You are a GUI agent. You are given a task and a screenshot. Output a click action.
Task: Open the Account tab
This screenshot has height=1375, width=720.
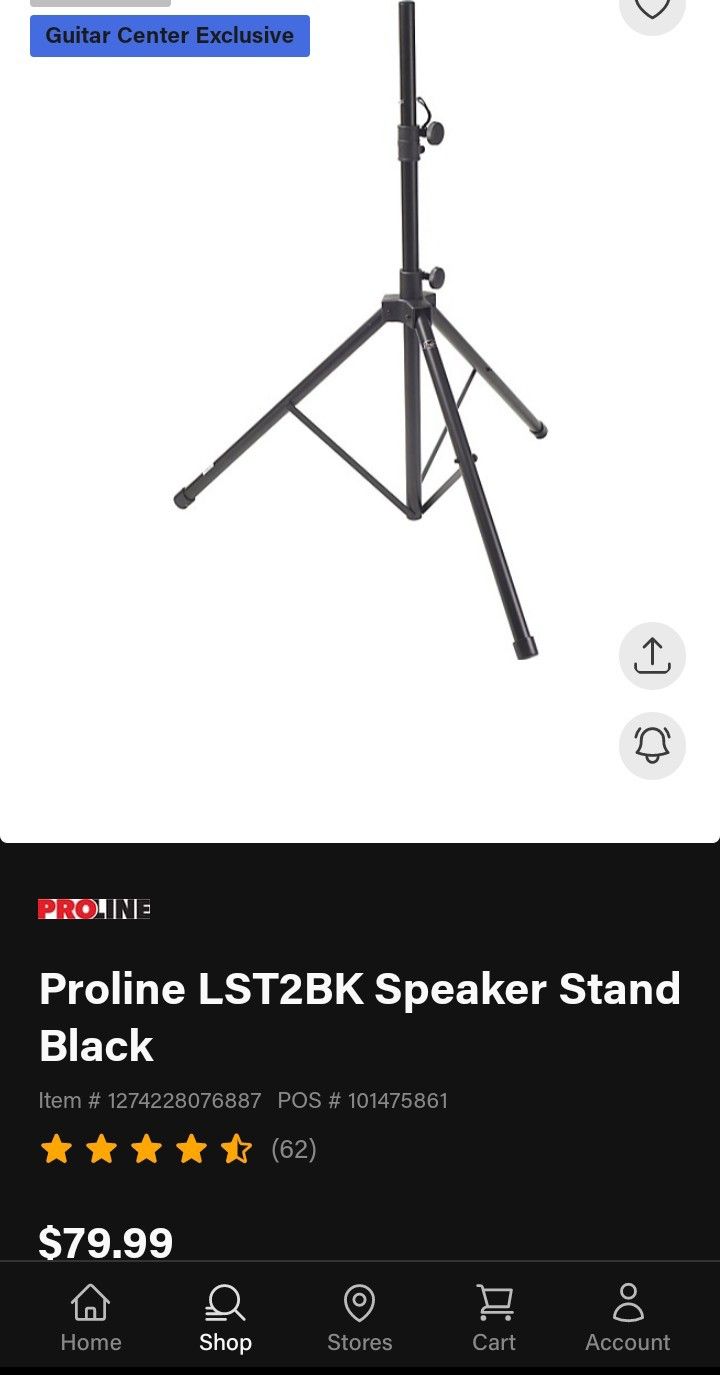tap(627, 1318)
